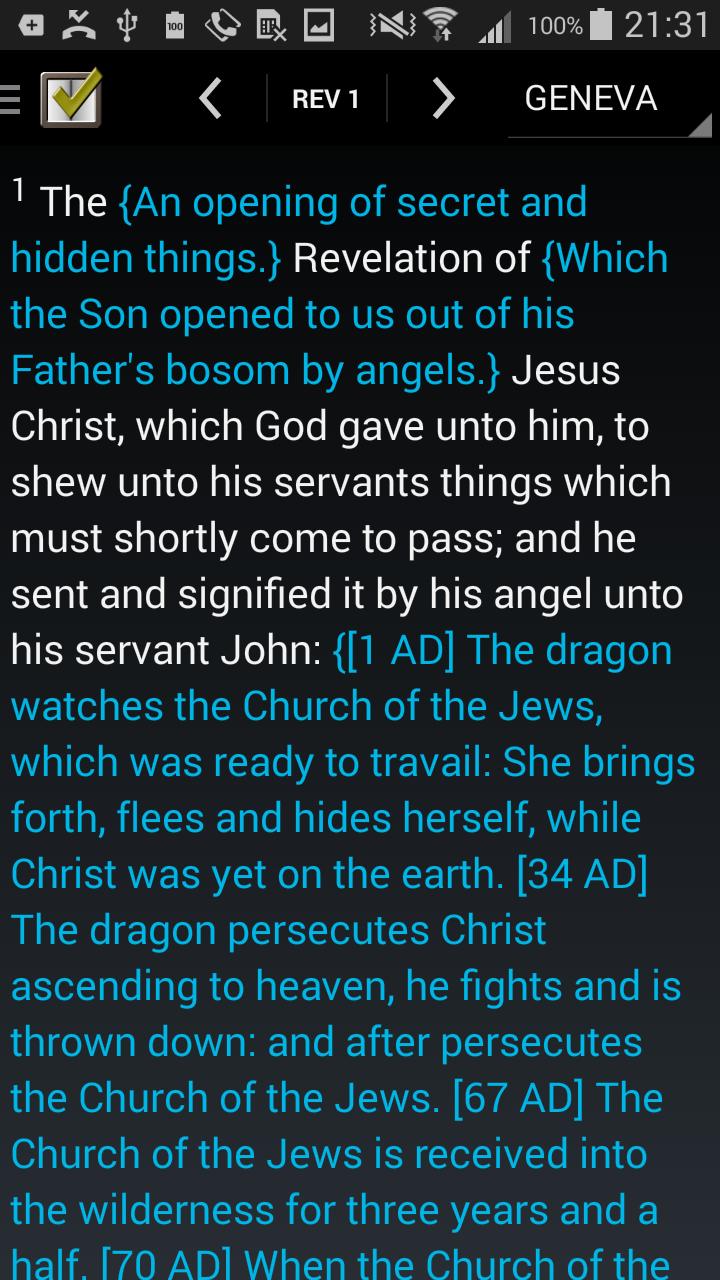Go to the previous chapter

(210, 98)
